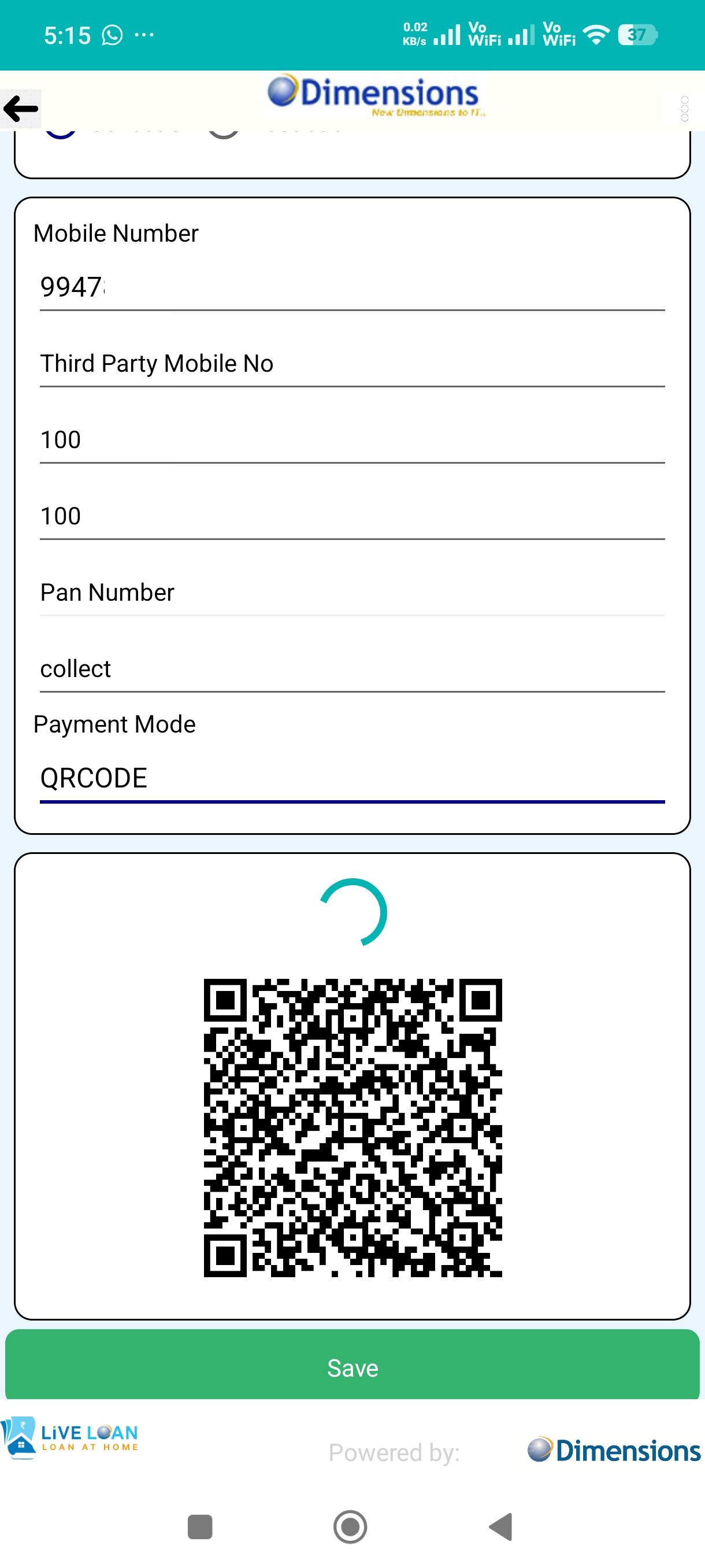Tap the Pan Number field
705x1568 pixels.
click(x=352, y=592)
